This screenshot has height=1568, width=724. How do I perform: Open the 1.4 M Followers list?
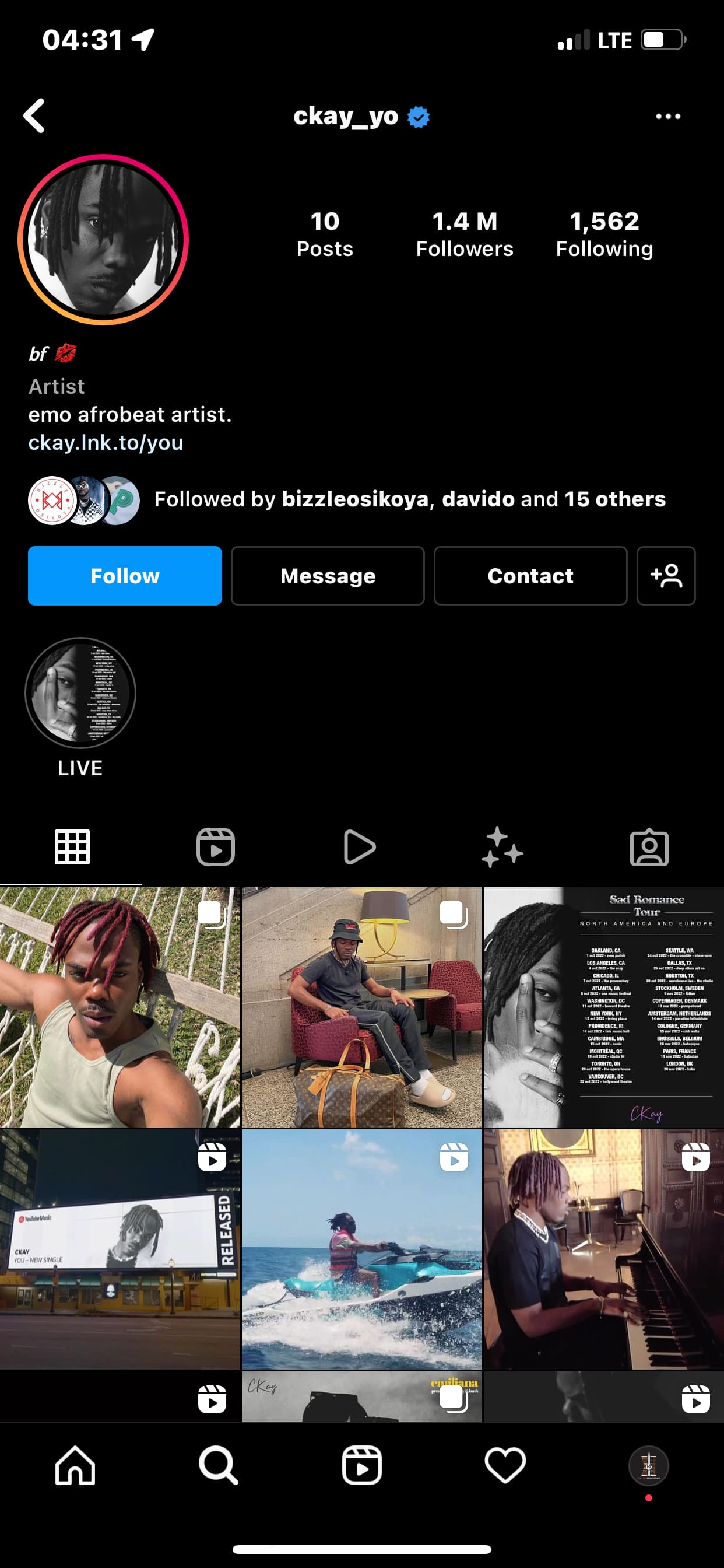tap(464, 235)
